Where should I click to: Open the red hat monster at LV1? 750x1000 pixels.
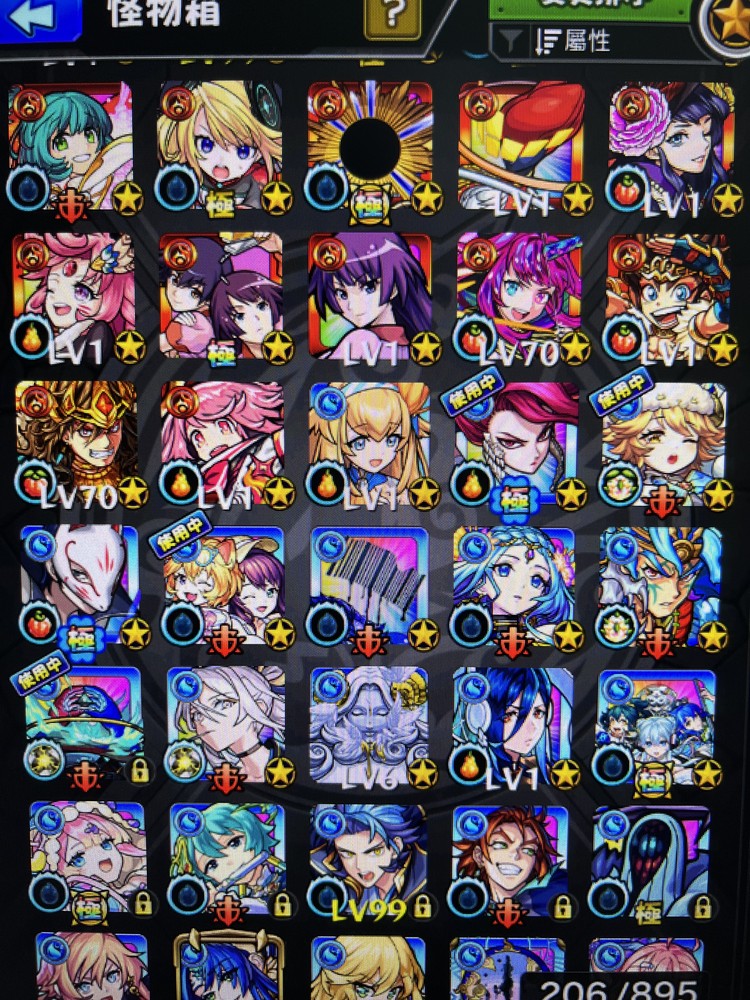(522, 145)
